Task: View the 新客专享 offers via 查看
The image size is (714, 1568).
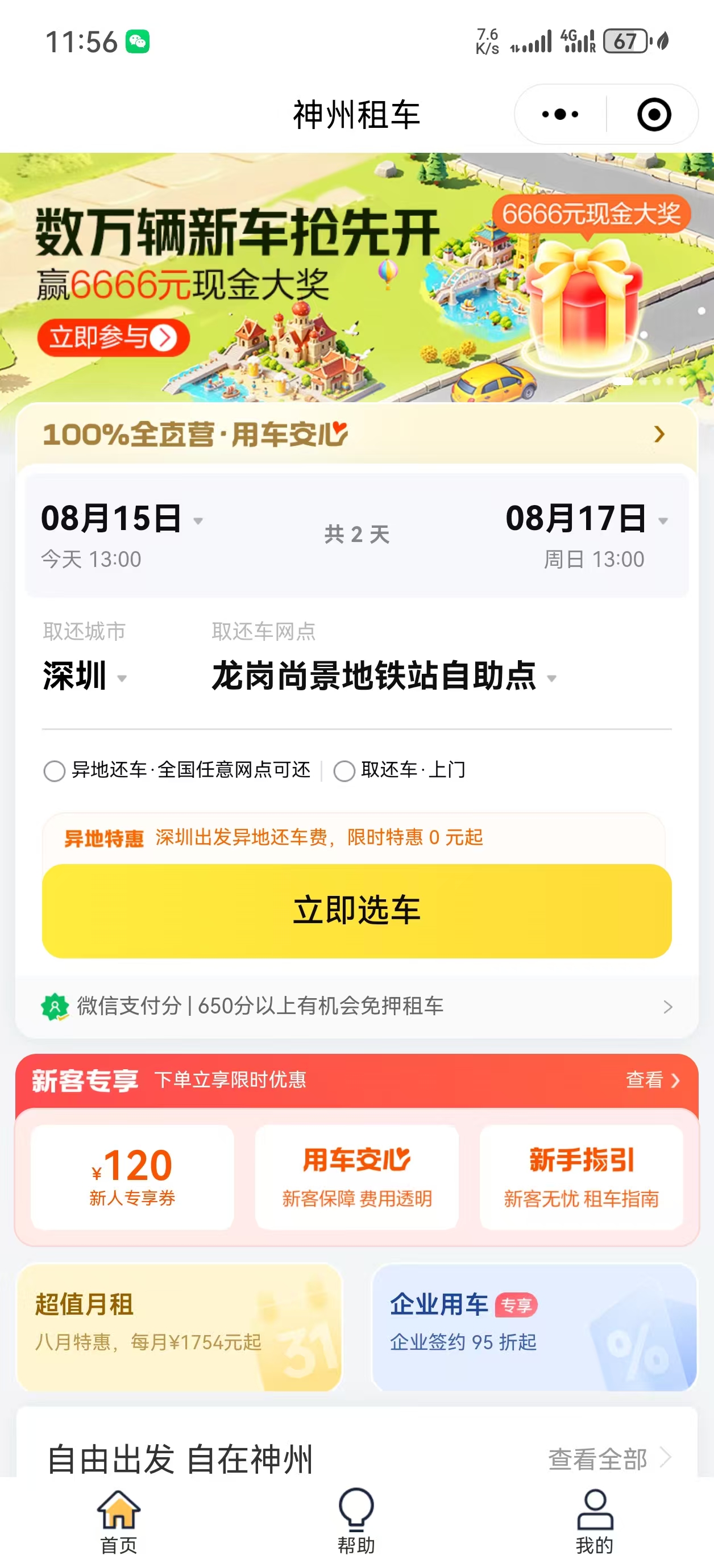Action: pyautogui.click(x=652, y=1080)
